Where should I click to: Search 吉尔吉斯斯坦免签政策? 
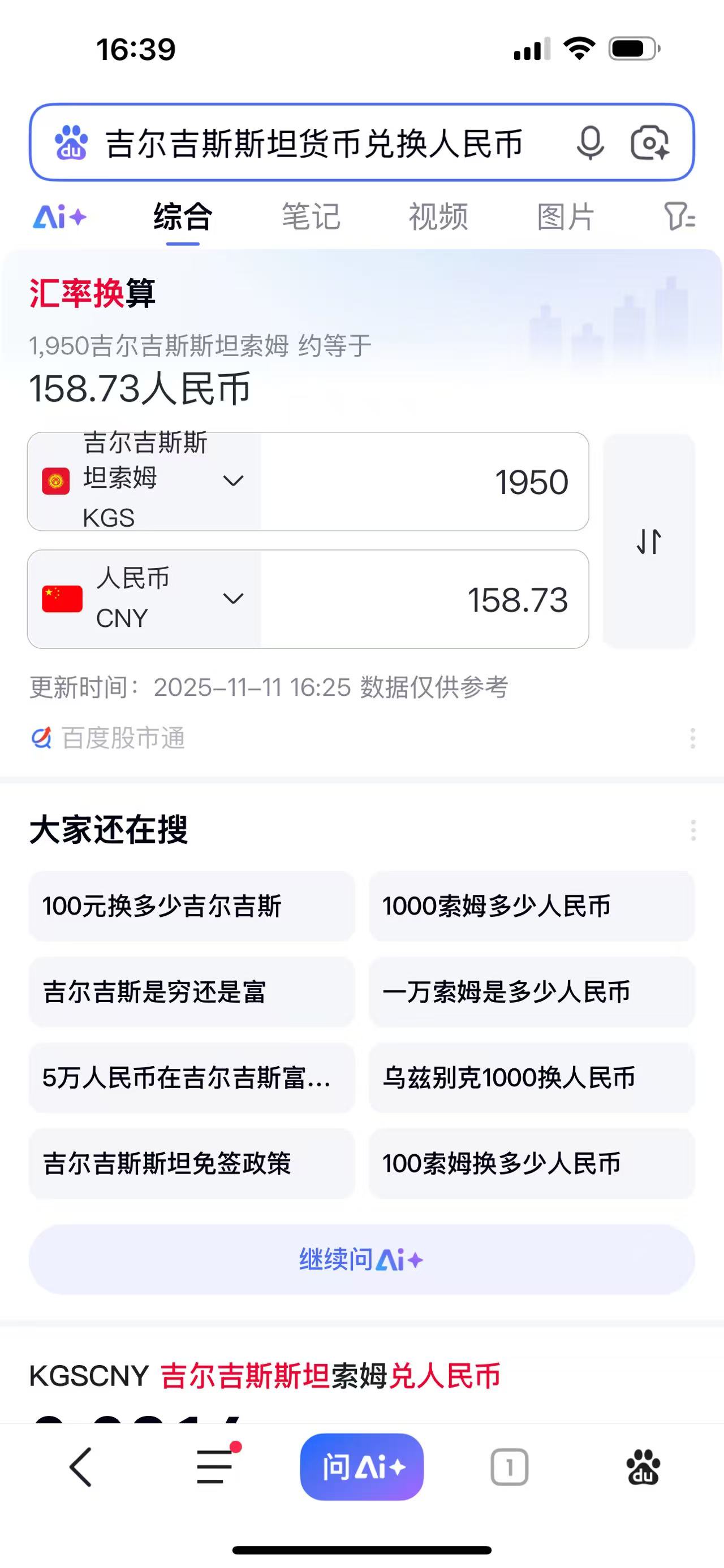[191, 1164]
